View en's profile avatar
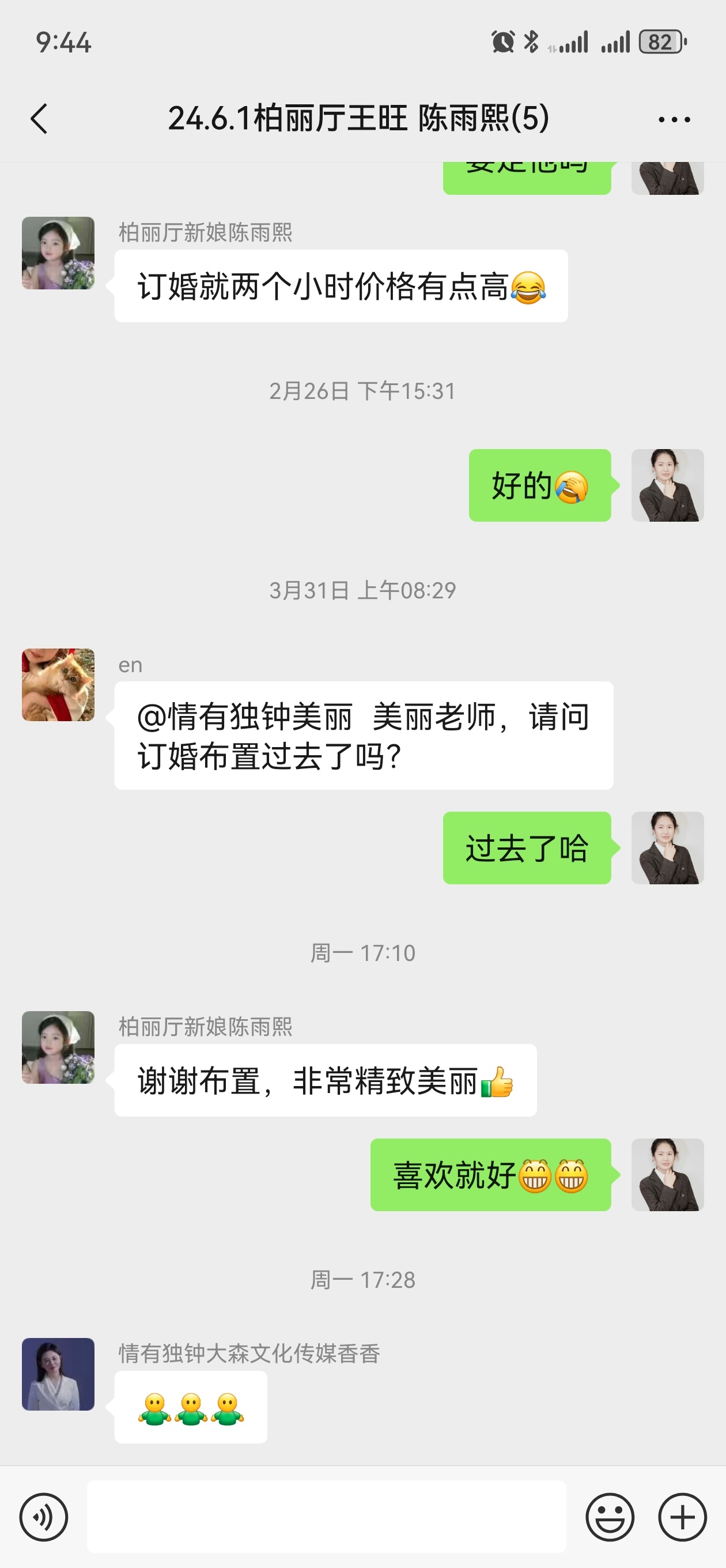The image size is (726, 1568). [x=58, y=685]
